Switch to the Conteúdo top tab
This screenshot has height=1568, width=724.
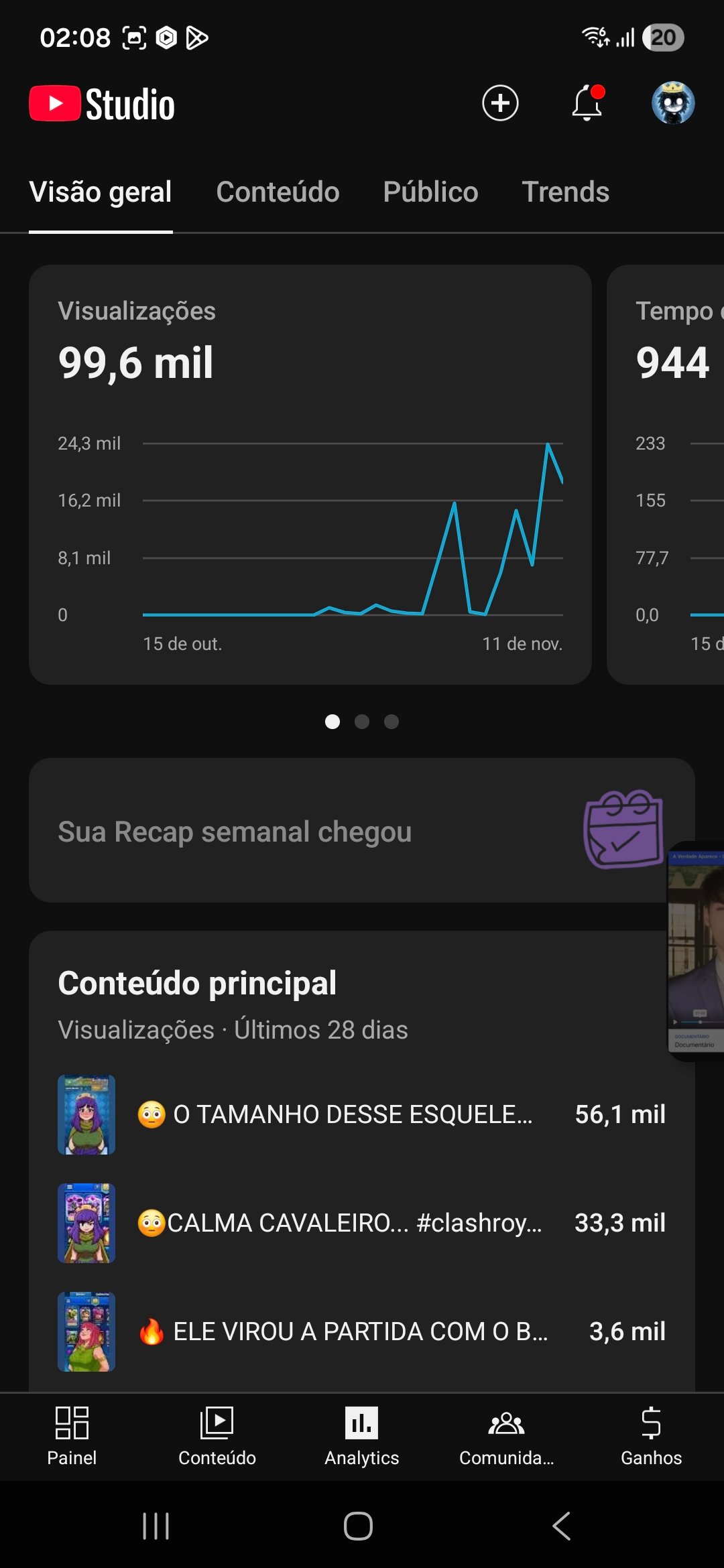click(x=278, y=192)
